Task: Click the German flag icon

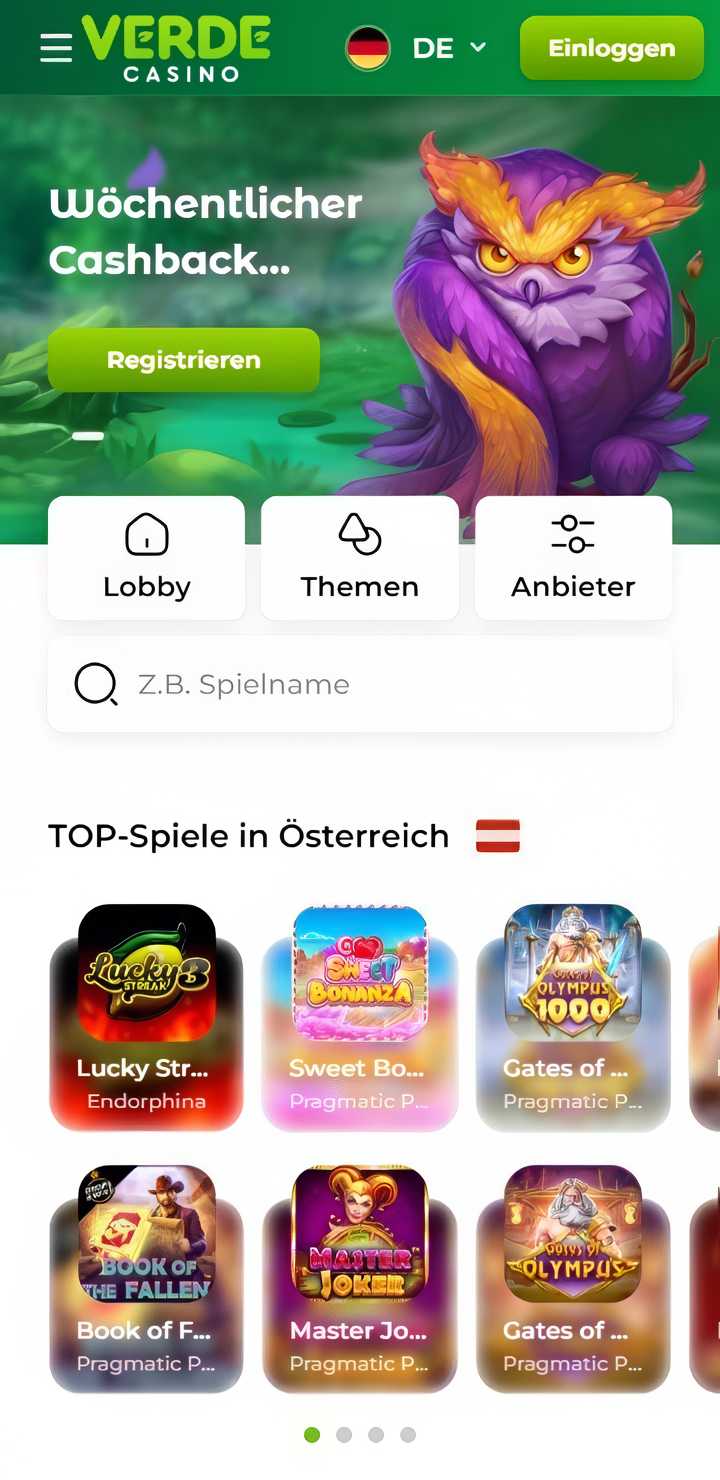Action: pos(368,47)
